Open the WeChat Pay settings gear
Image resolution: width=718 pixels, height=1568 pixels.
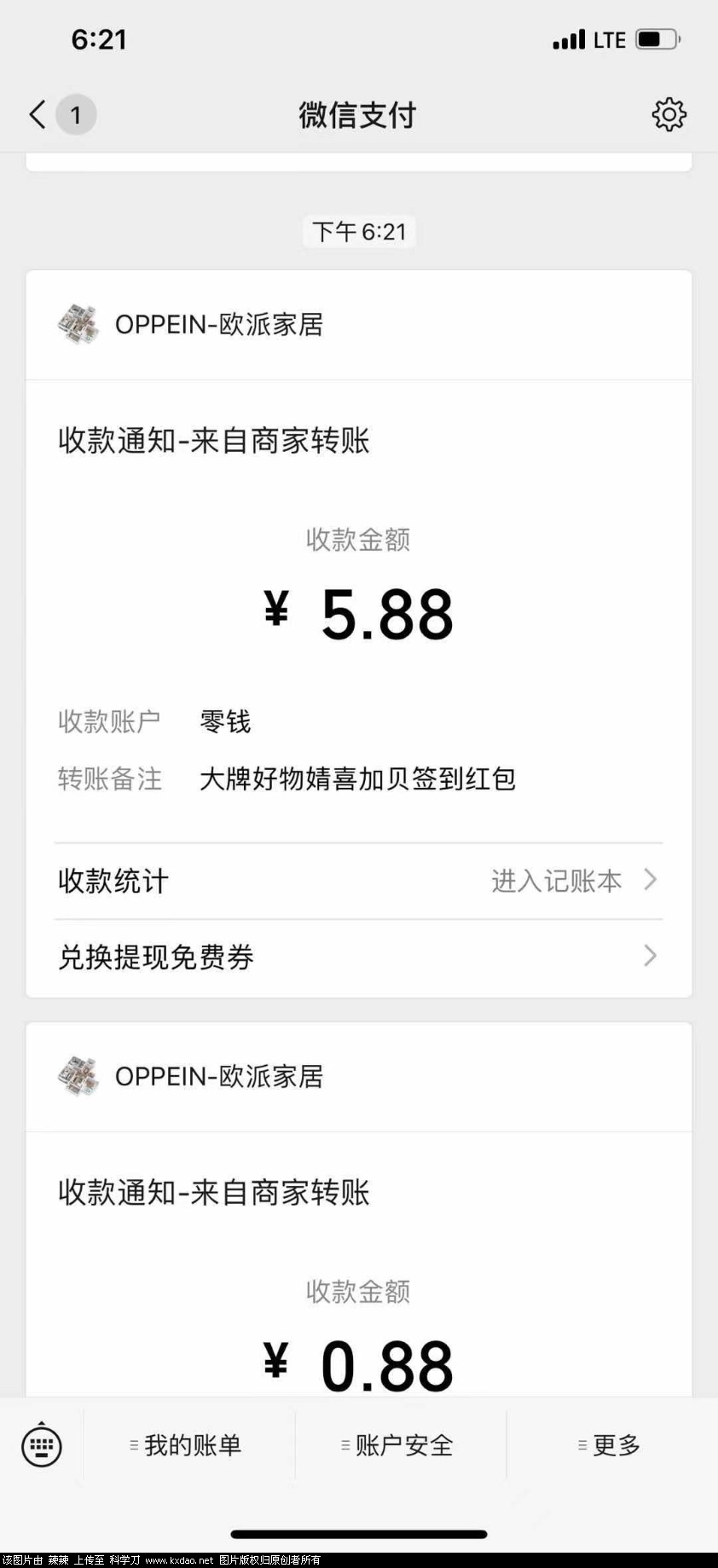(x=669, y=113)
